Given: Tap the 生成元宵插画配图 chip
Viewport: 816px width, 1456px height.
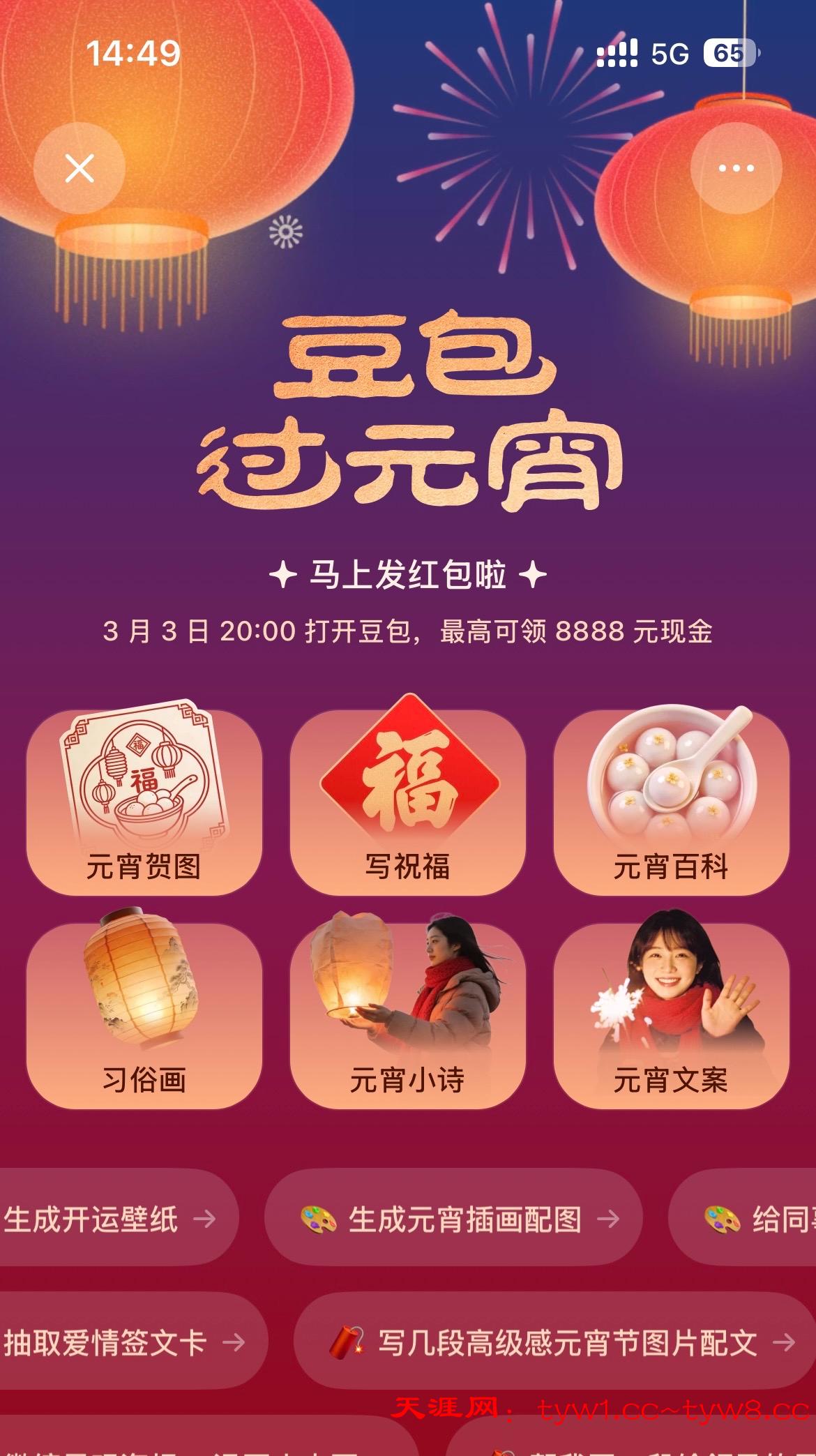Looking at the screenshot, I should tap(453, 1219).
